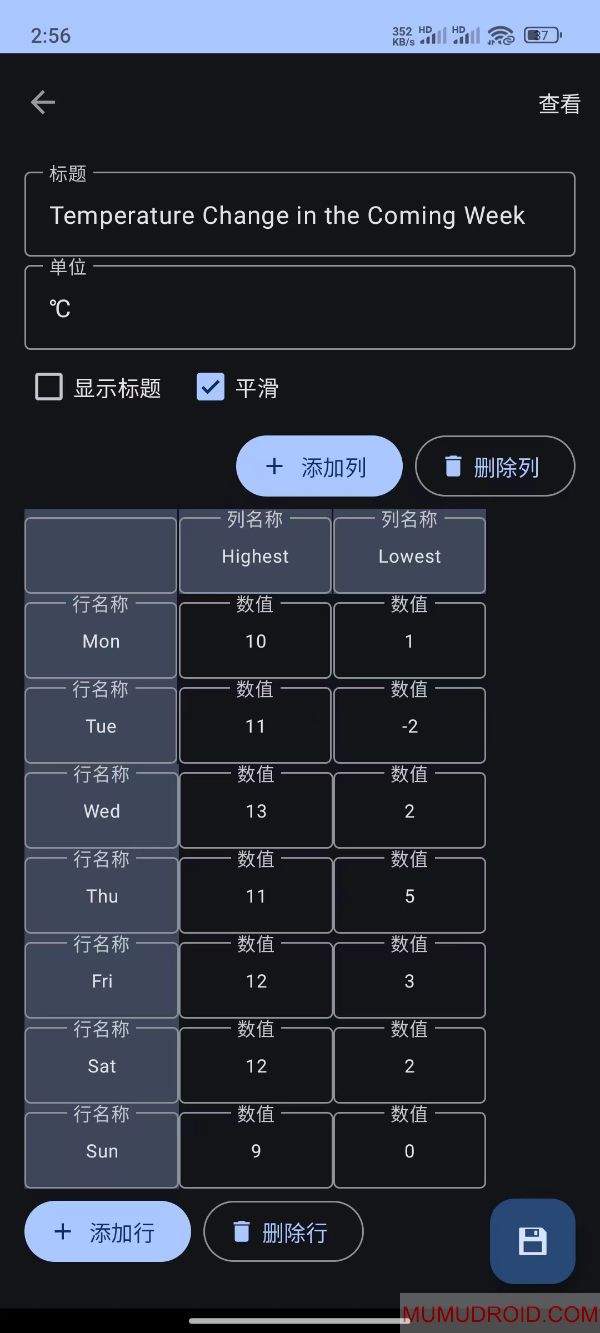
Task: Go back using the arrow icon
Action: click(x=43, y=102)
